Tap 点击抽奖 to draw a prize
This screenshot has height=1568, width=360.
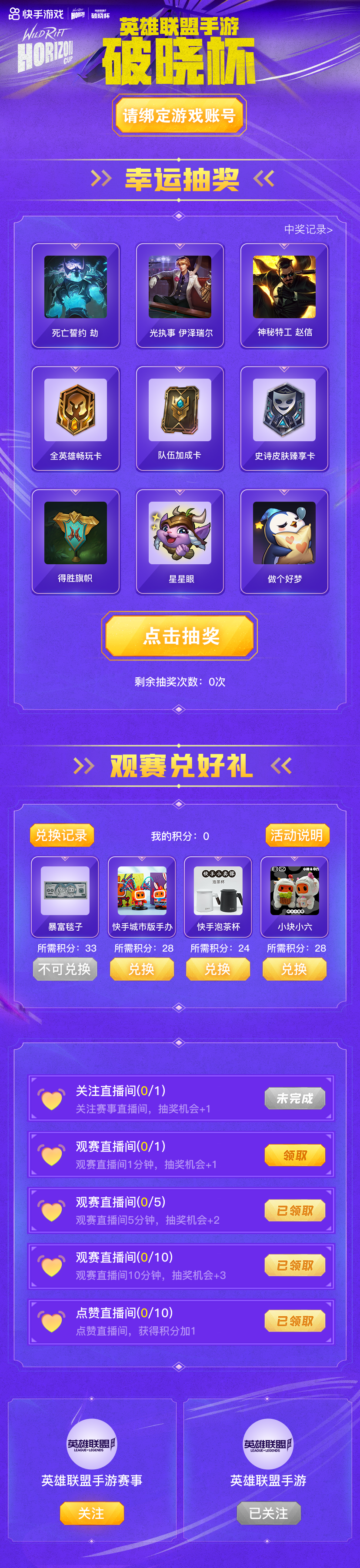(180, 636)
